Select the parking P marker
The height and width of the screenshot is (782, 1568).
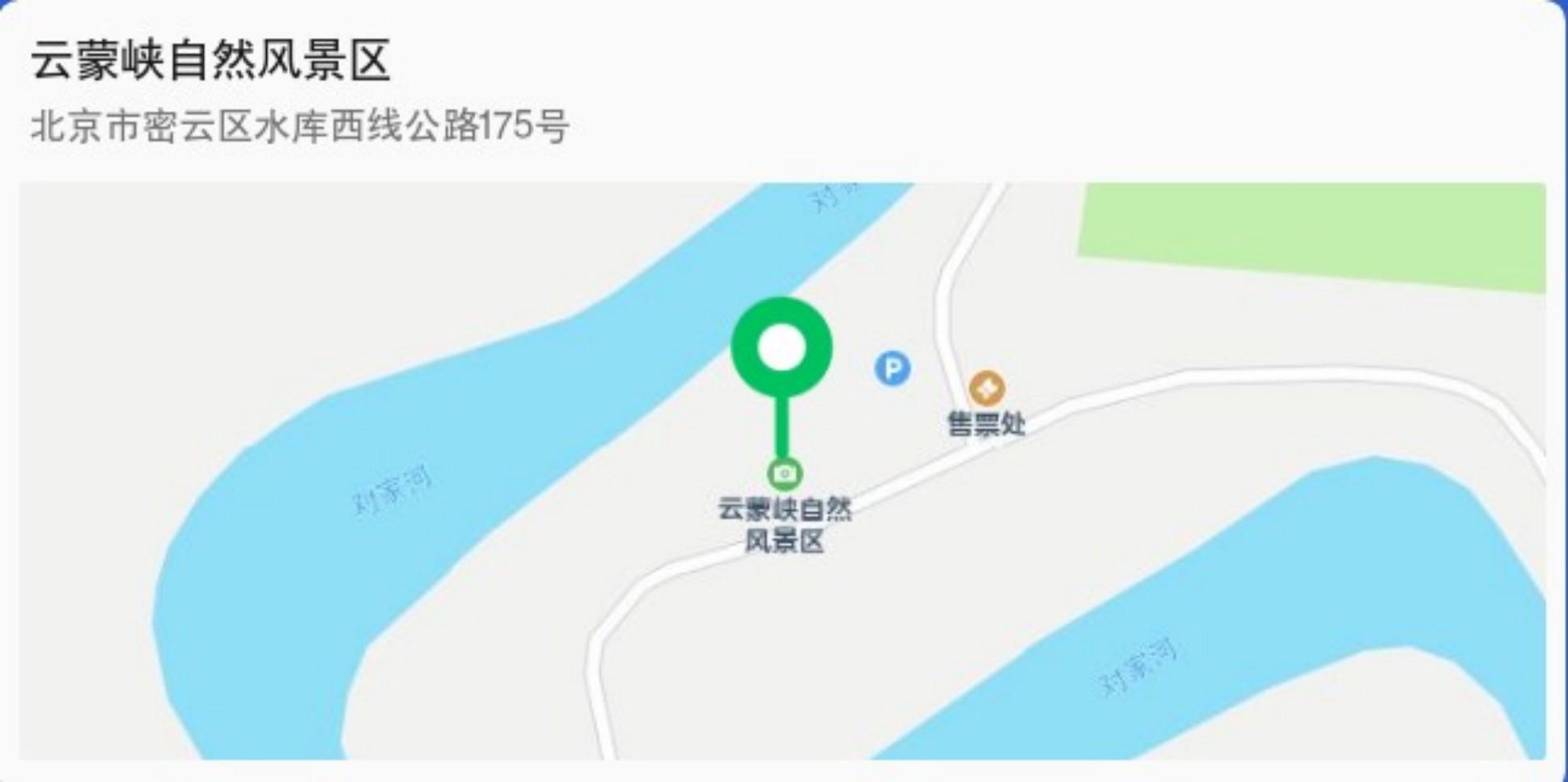892,369
